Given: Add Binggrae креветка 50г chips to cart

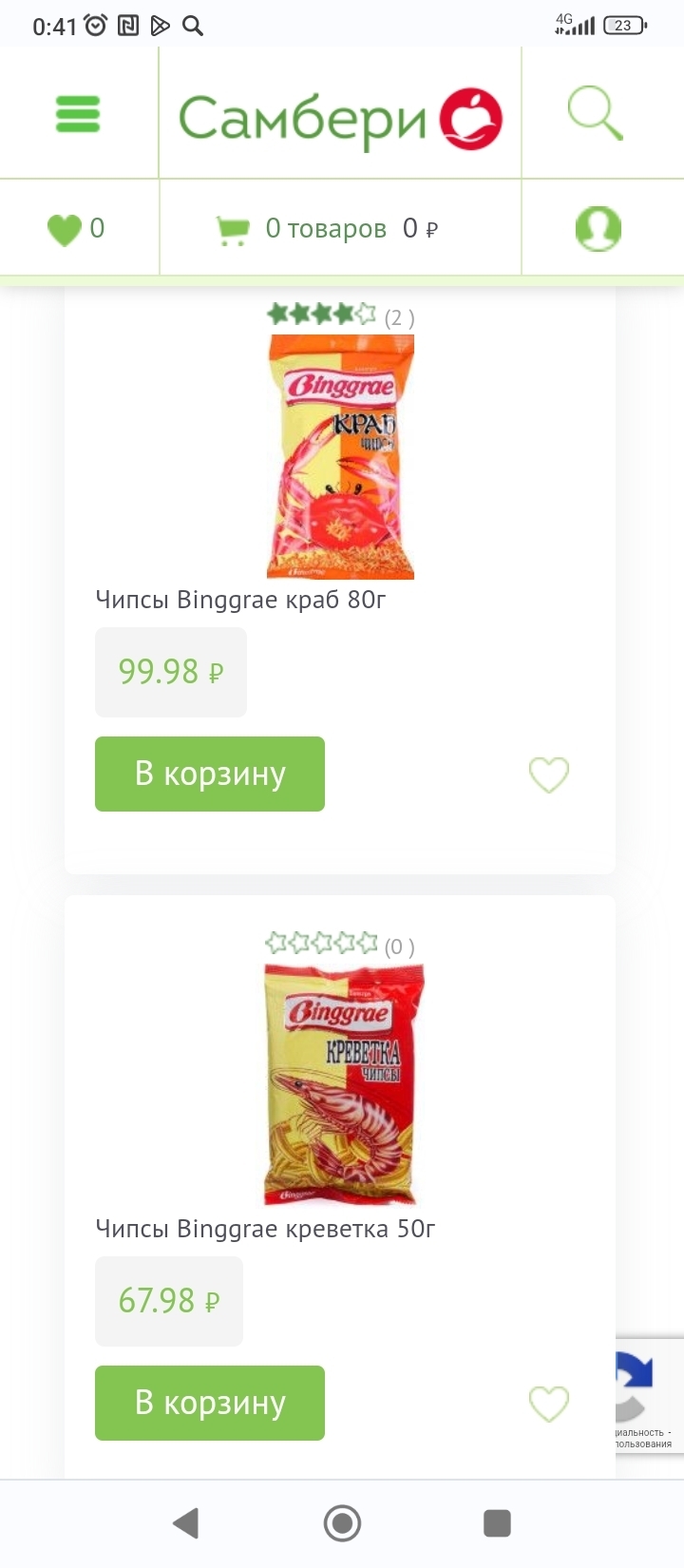Looking at the screenshot, I should pos(210,1403).
